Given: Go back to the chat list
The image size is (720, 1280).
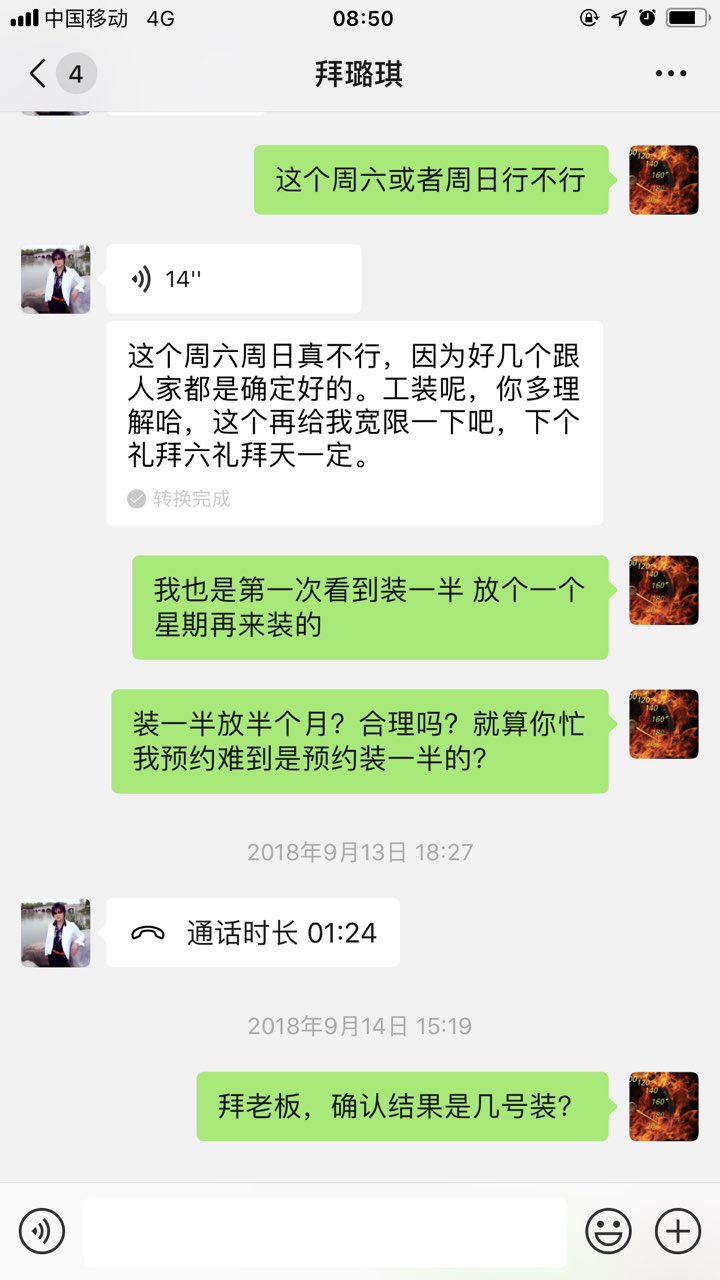Looking at the screenshot, I should click(x=40, y=73).
